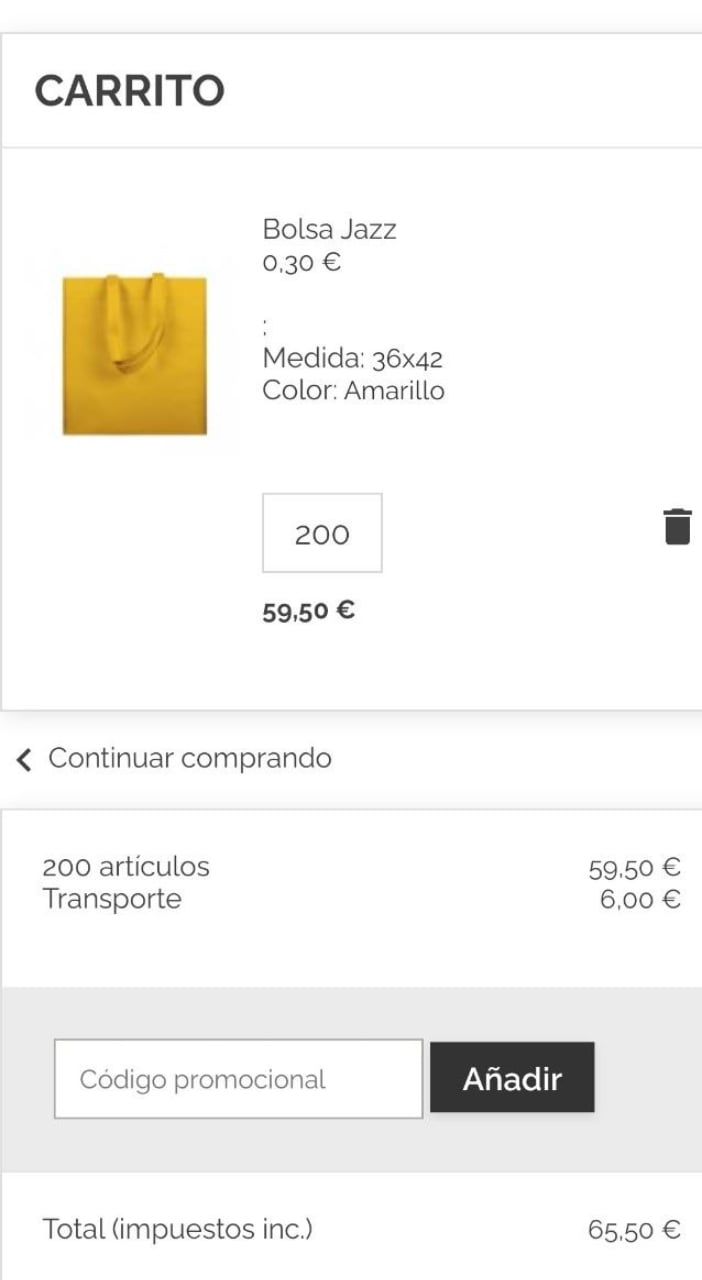This screenshot has width=702, height=1280.
Task: Delete Bolsa Jazz from the cart
Action: tap(677, 526)
